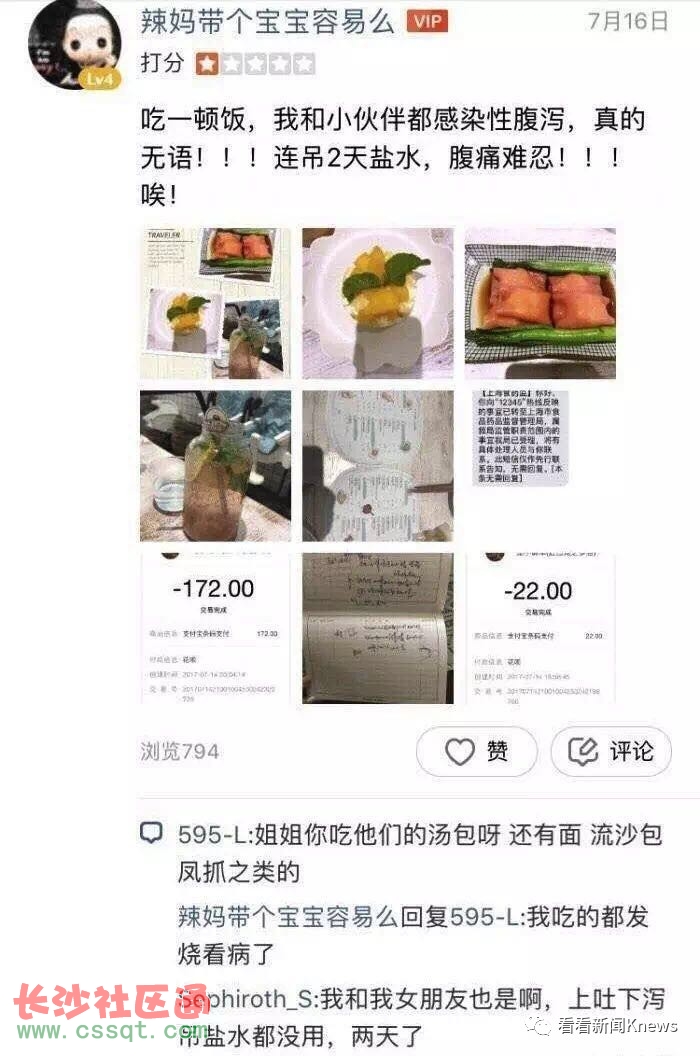700x1056 pixels.
Task: View the photo of the bottled drink
Action: 215,465
